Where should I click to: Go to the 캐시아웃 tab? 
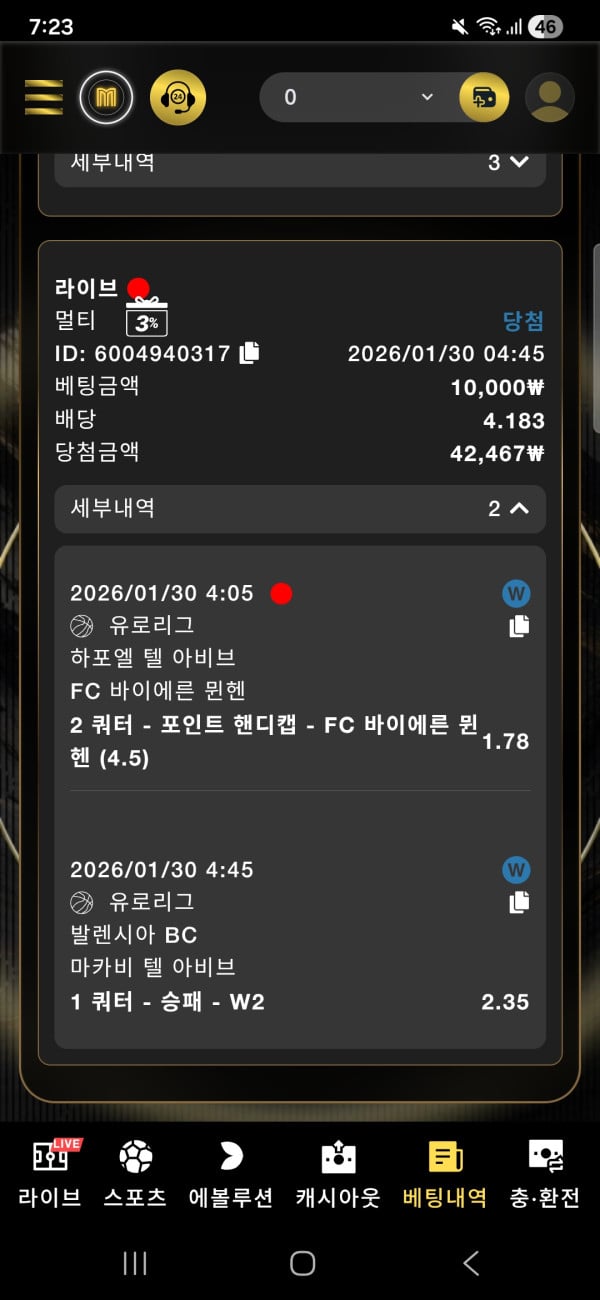click(x=338, y=1174)
